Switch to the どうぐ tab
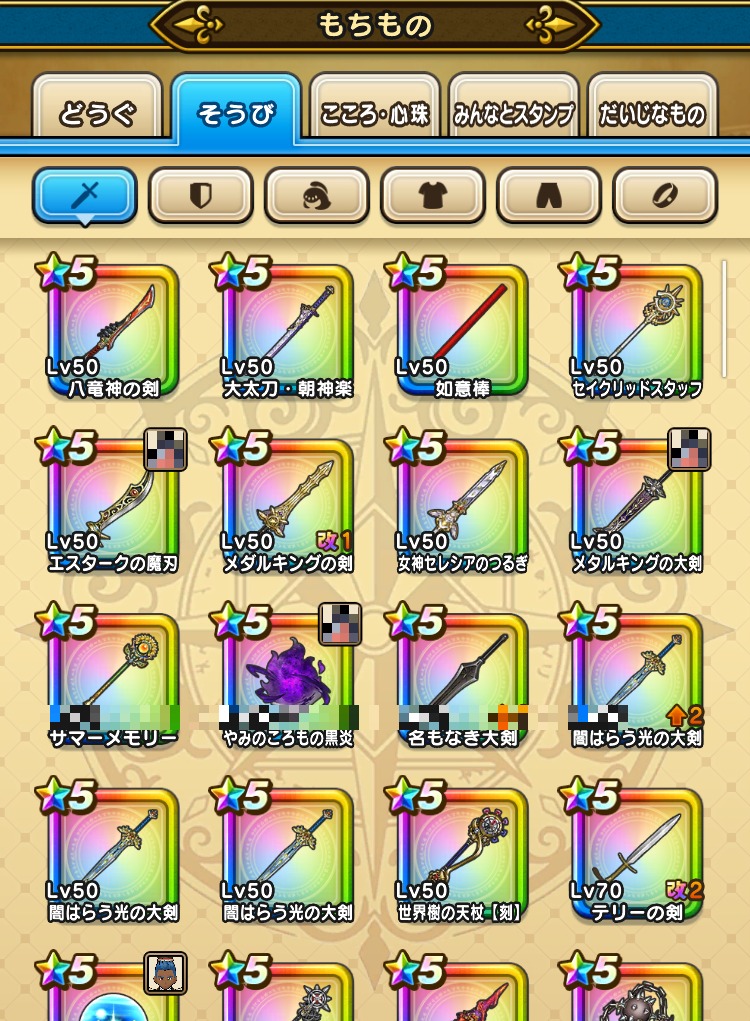This screenshot has width=750, height=1021. [x=97, y=113]
